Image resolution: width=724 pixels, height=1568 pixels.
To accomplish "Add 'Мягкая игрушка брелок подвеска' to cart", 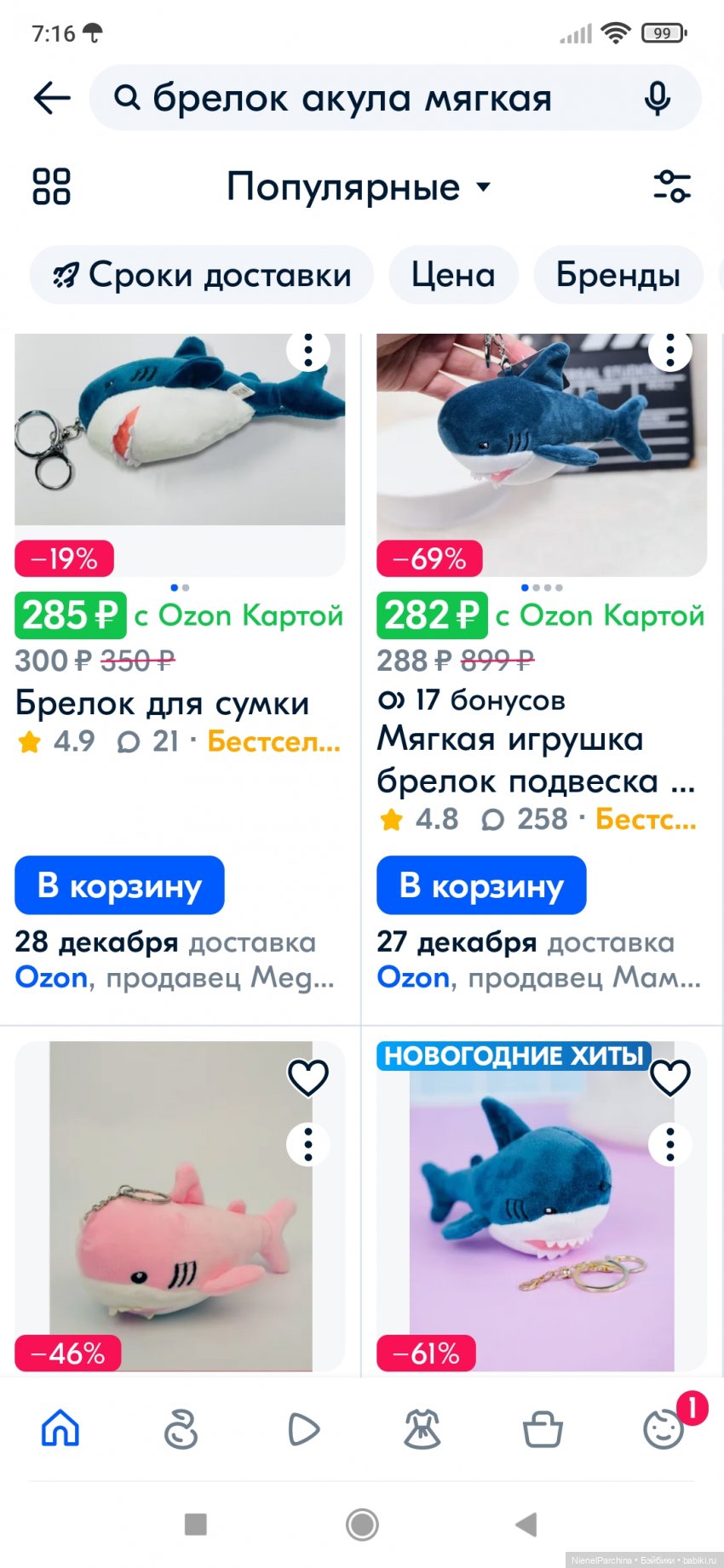I will tap(481, 885).
